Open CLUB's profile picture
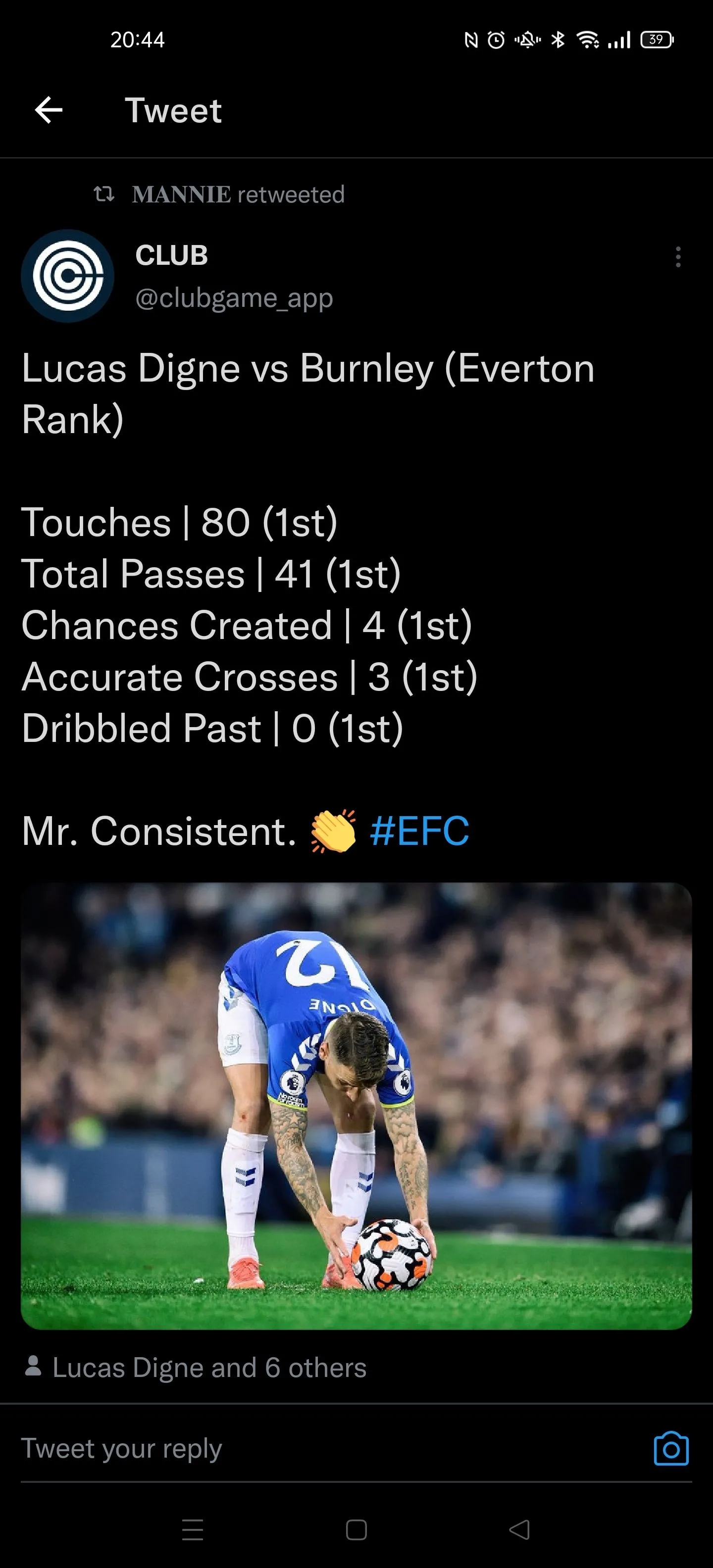The width and height of the screenshot is (713, 1568). pos(67,276)
